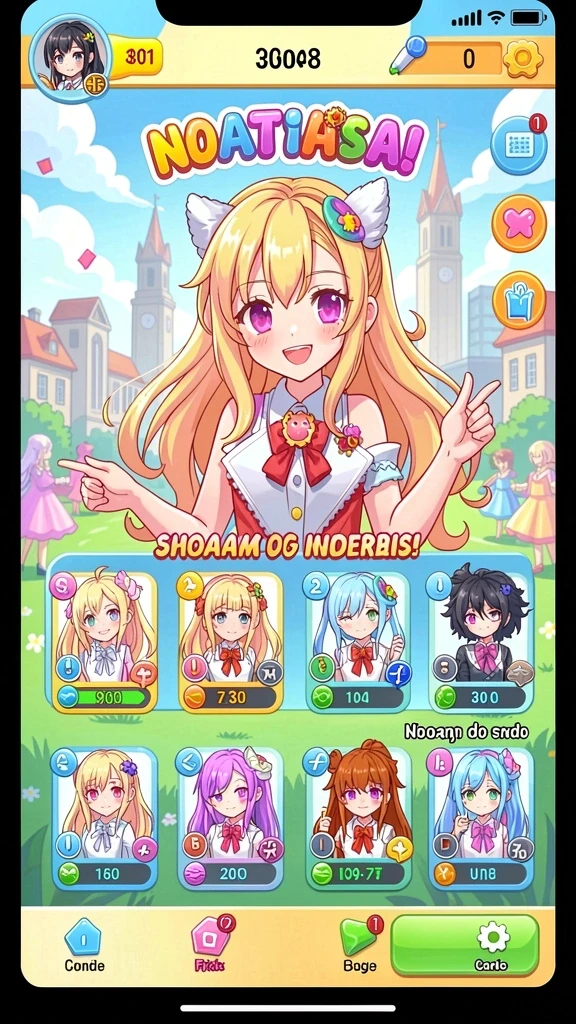Select the black-haired character card showing 300

[481, 643]
